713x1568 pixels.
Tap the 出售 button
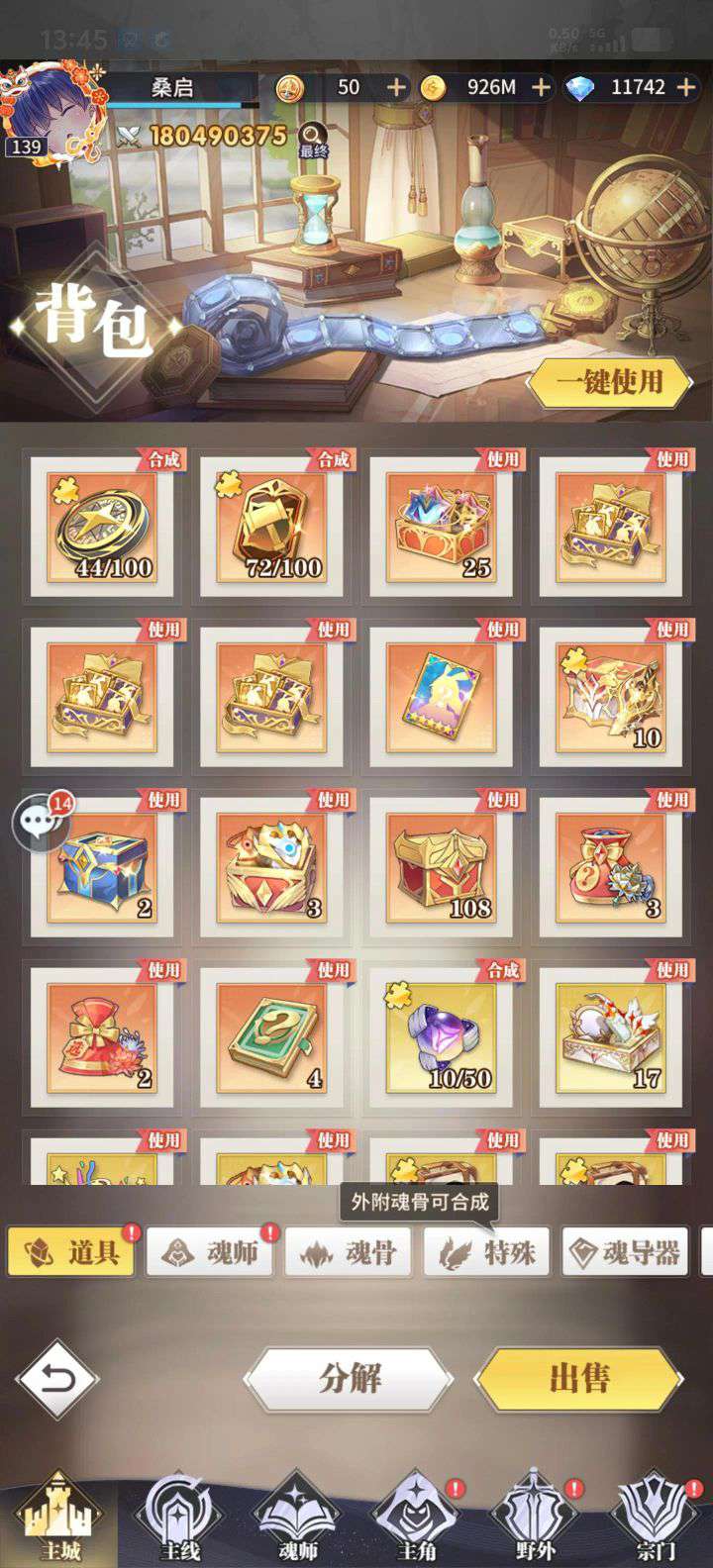point(579,1378)
